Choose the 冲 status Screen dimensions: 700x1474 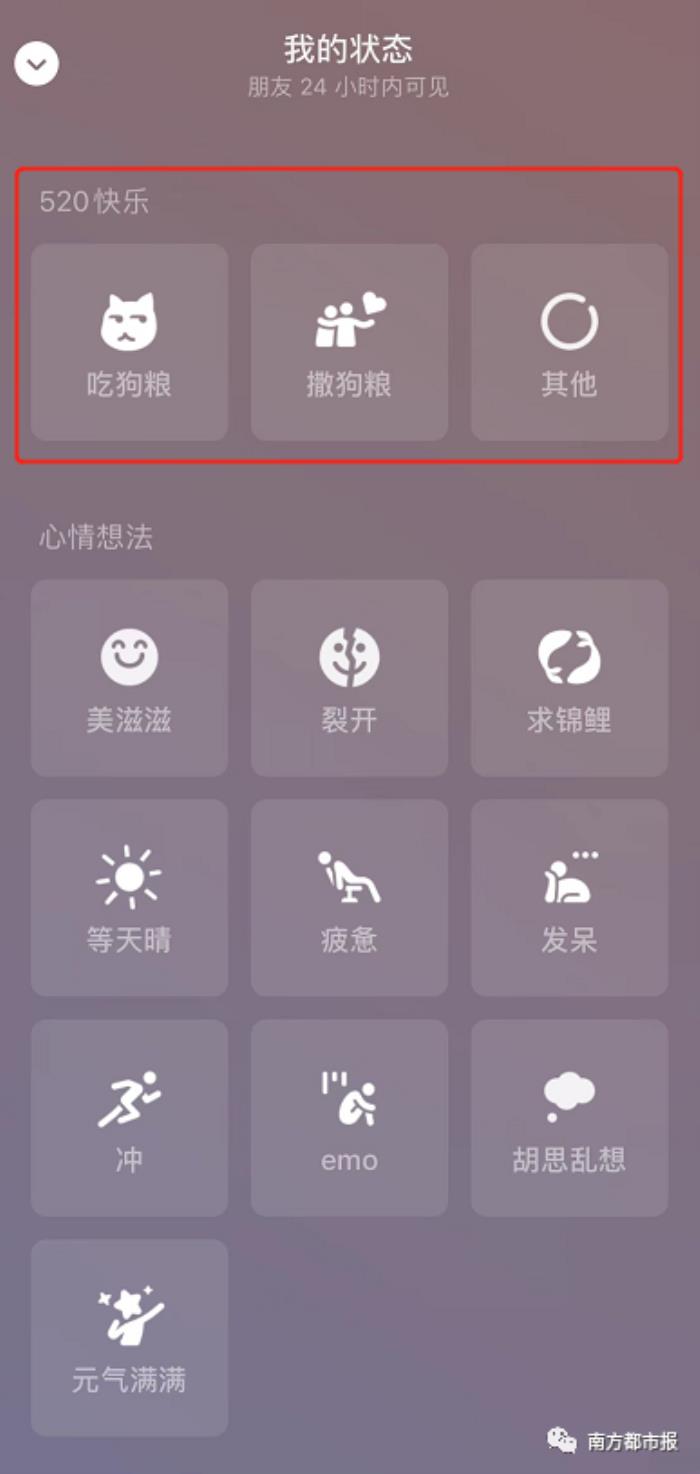click(x=129, y=1117)
